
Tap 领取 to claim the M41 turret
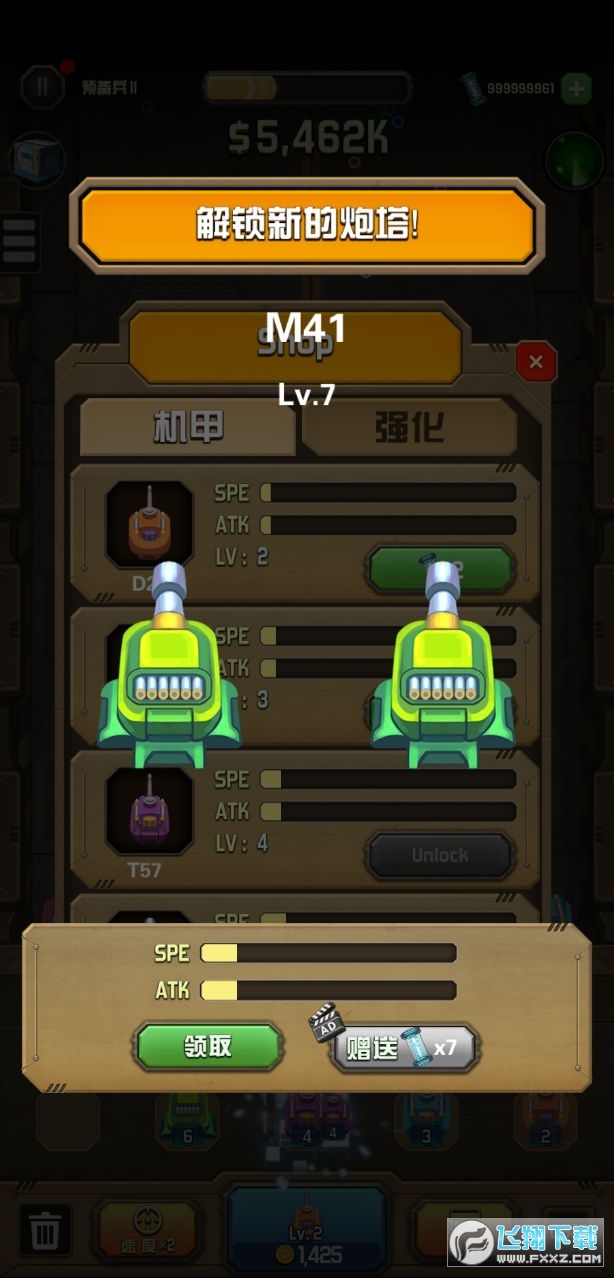209,1046
